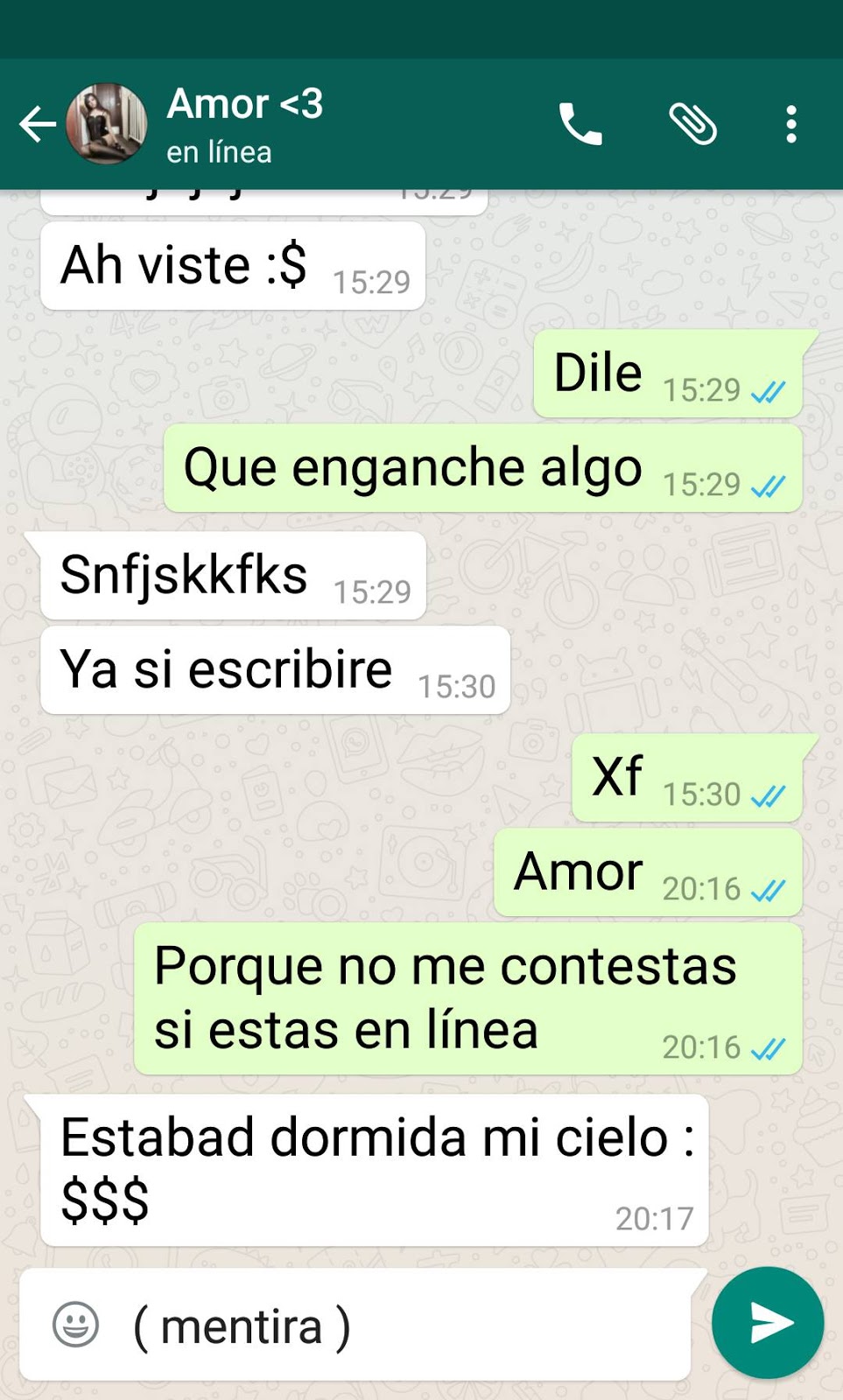
Task: Open the emoji picker
Action: pyautogui.click(x=75, y=1324)
